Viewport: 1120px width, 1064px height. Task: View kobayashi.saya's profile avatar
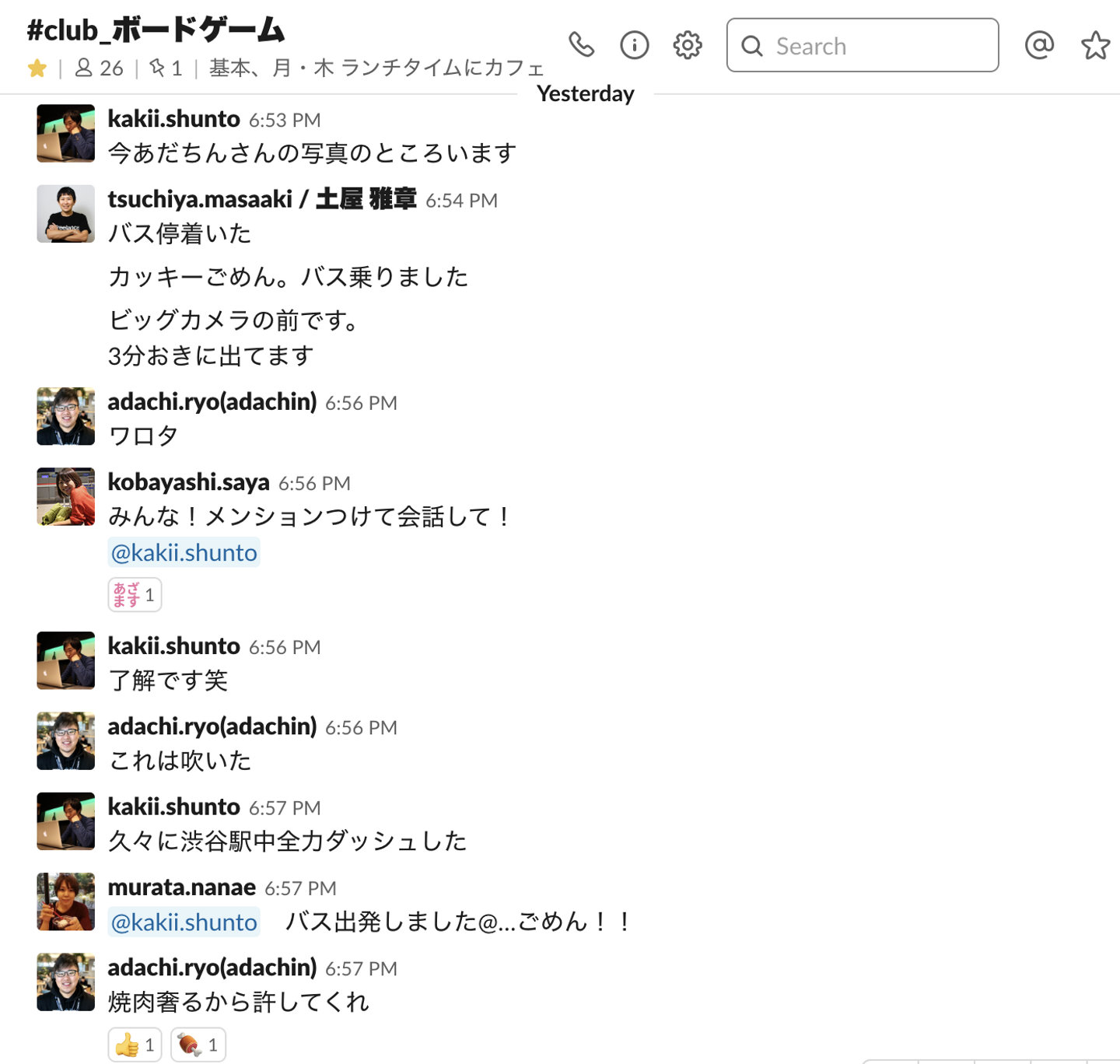pos(66,496)
